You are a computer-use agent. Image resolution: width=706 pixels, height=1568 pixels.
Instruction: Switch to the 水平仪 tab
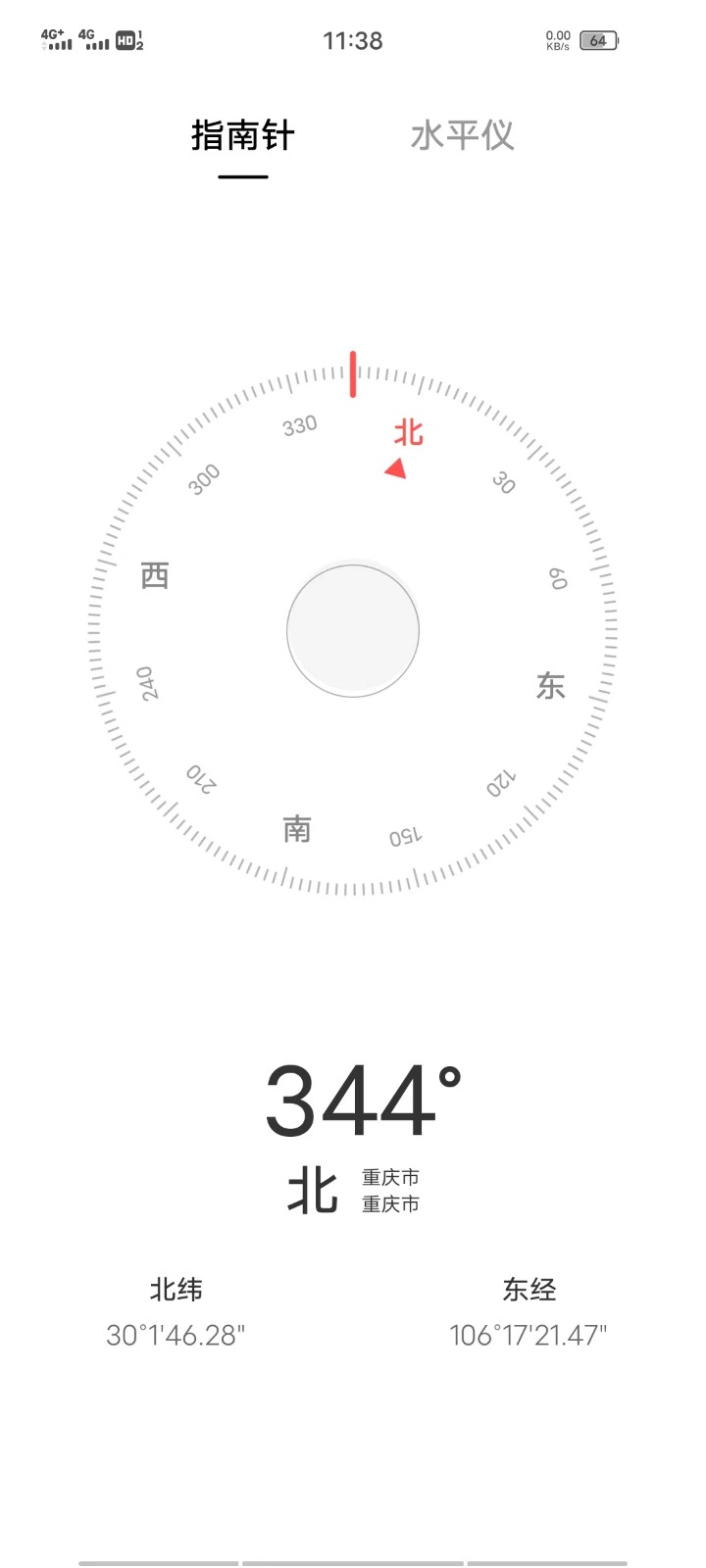click(x=462, y=135)
